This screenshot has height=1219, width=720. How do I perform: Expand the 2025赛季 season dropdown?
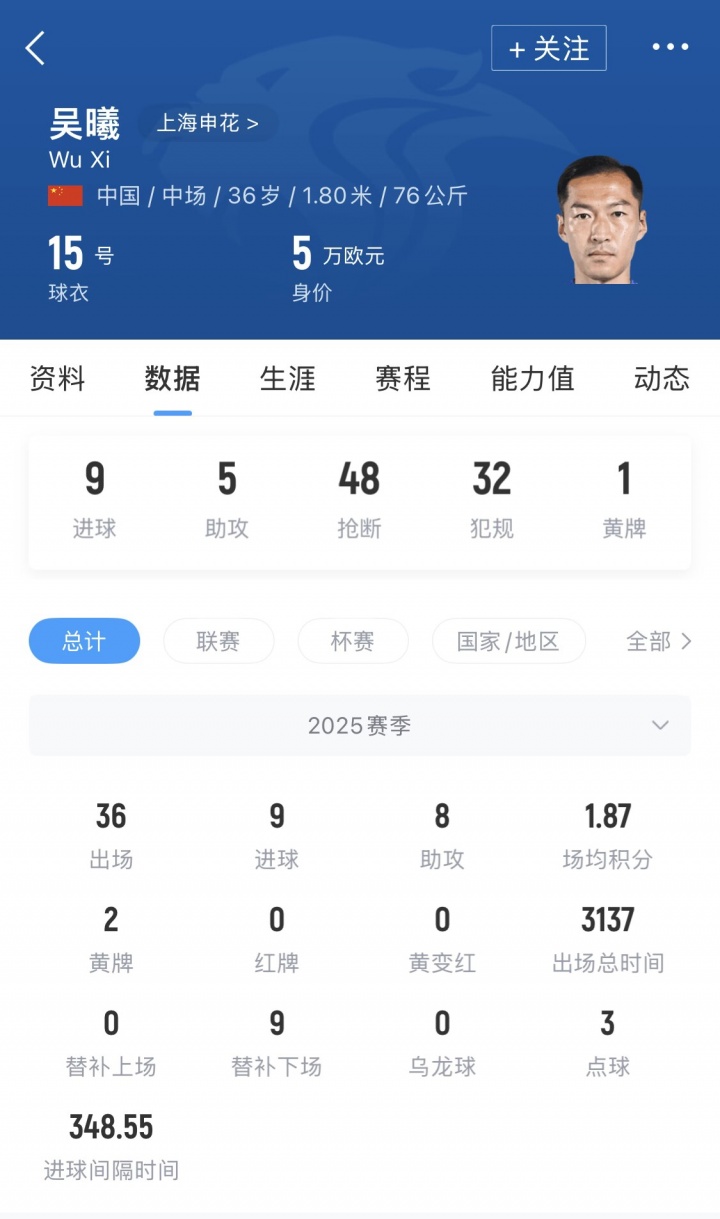tap(360, 725)
